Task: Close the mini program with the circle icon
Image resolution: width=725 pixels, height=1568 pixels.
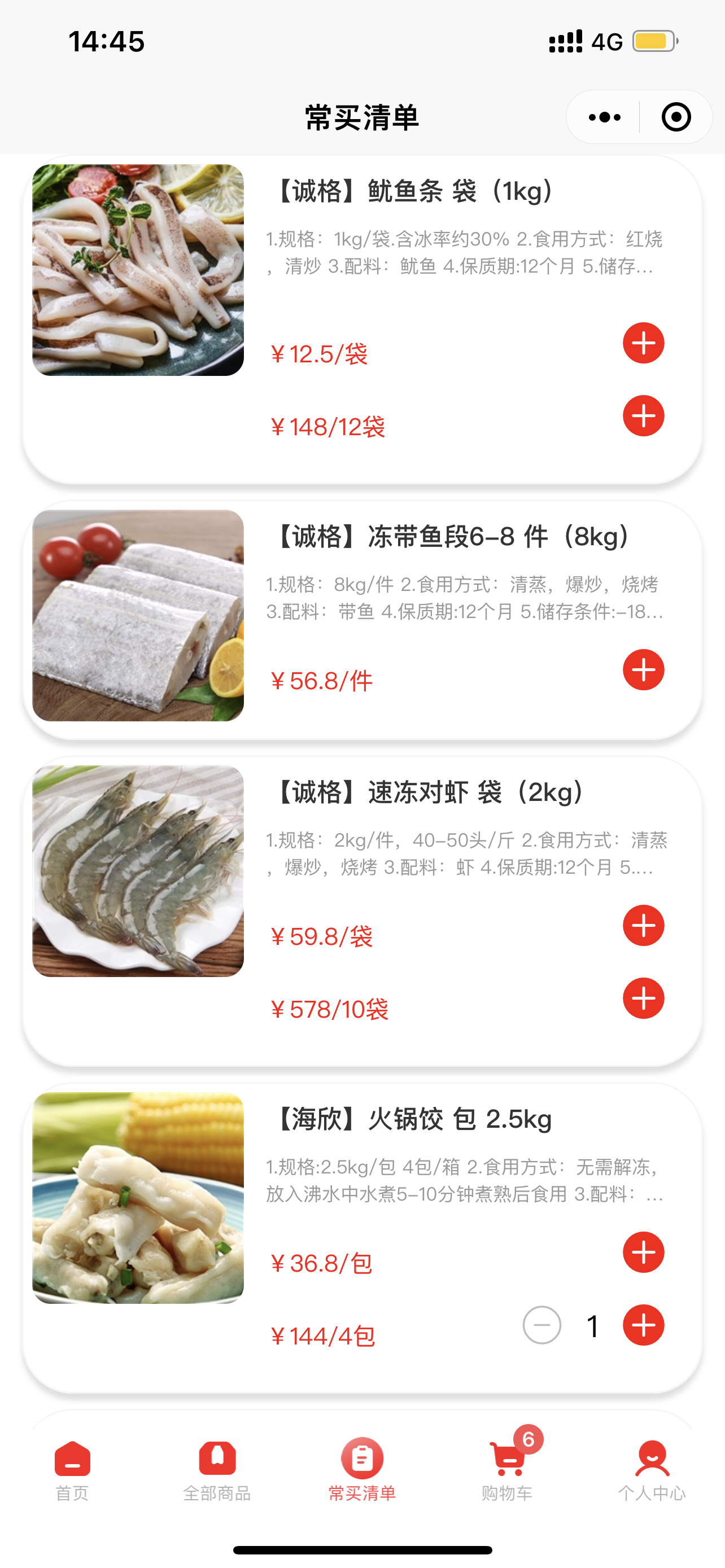Action: tap(676, 117)
